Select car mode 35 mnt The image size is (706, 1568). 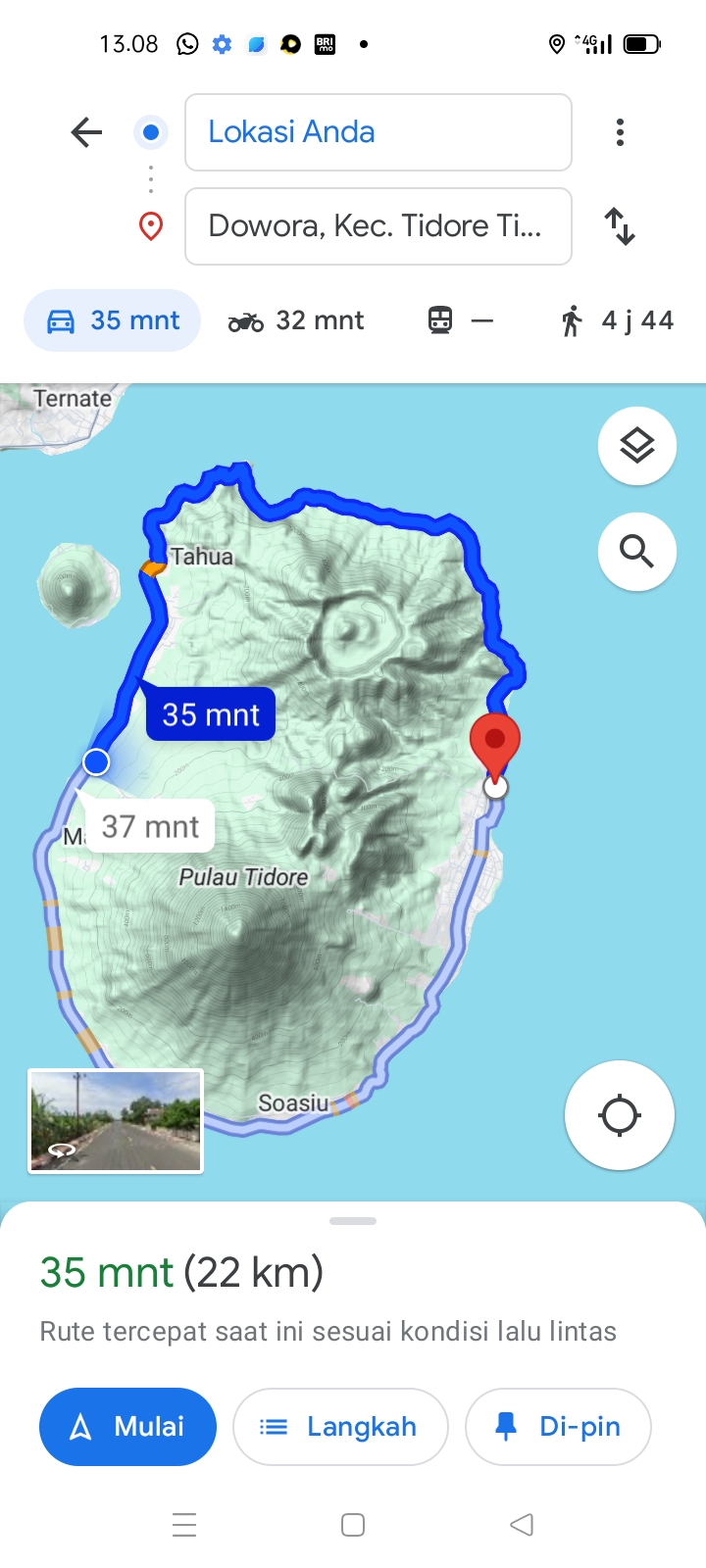[x=113, y=320]
